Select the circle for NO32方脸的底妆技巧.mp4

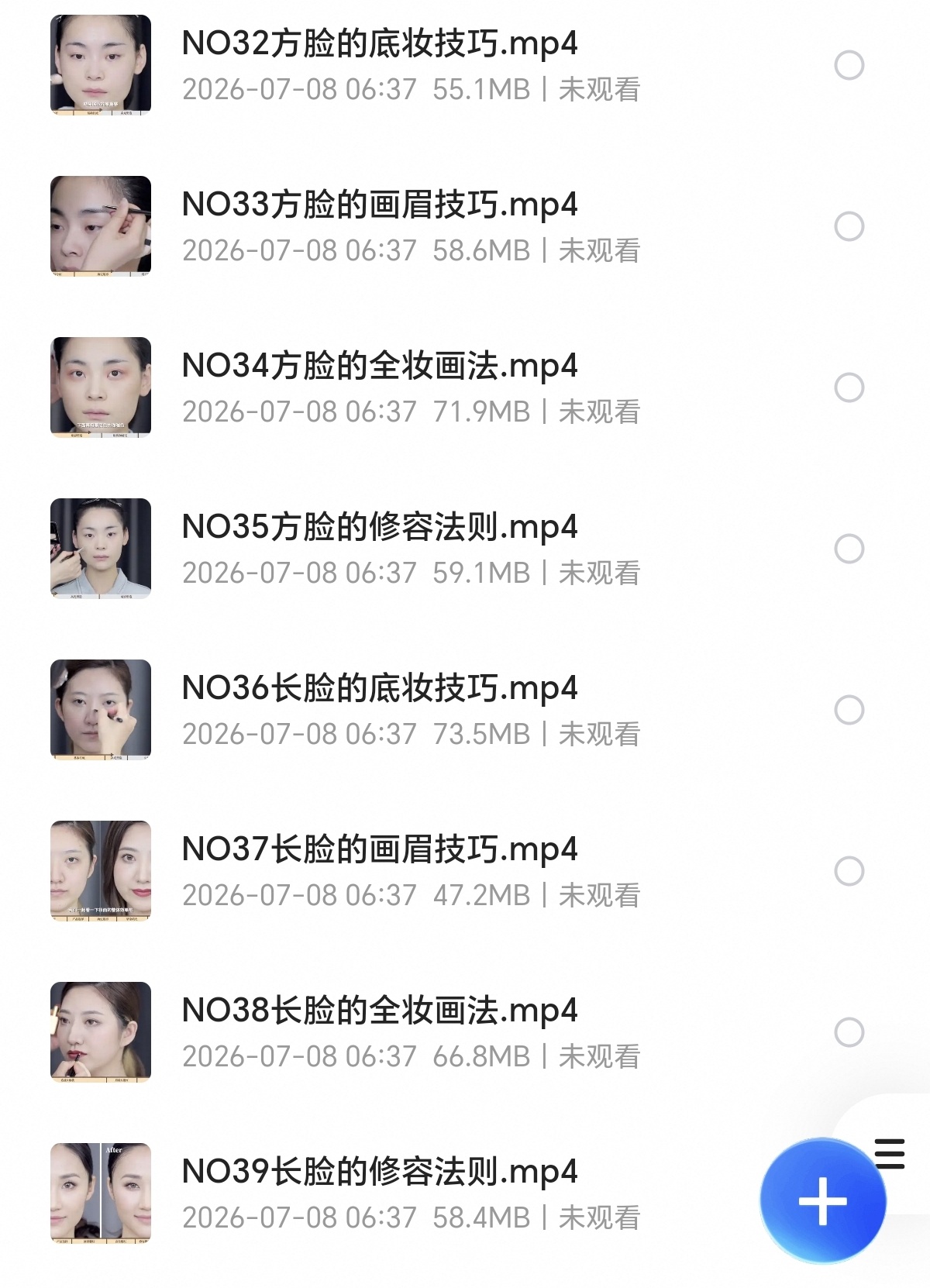[849, 65]
